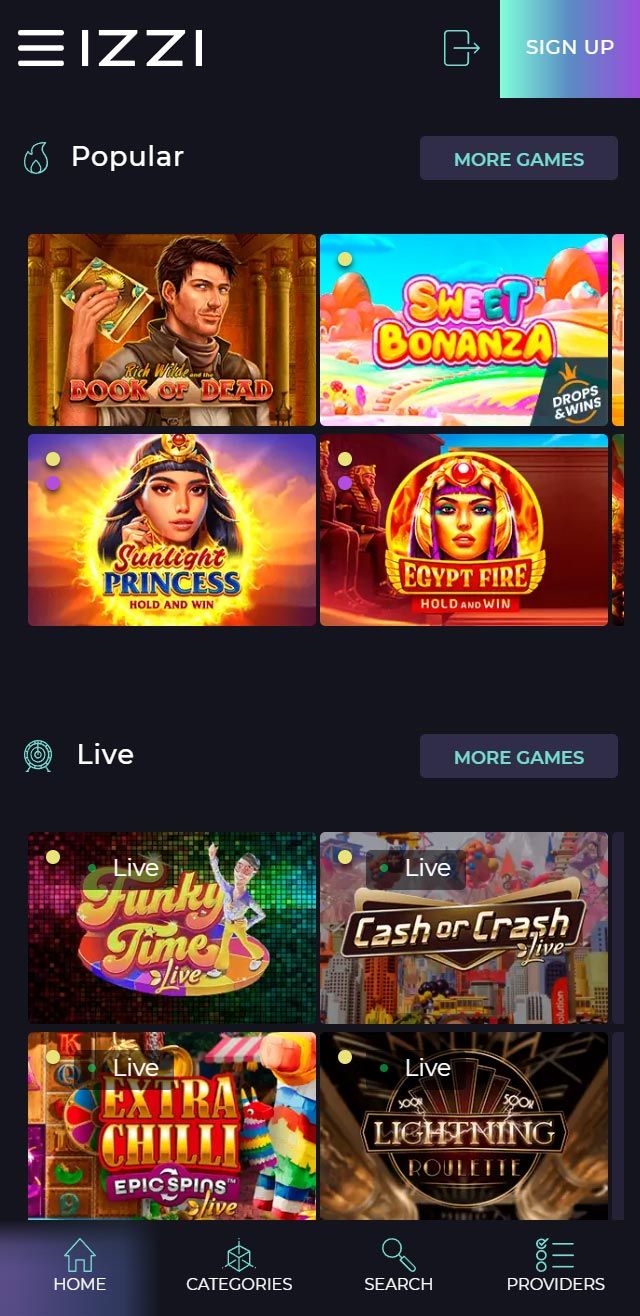
Task: View more Live games
Action: click(518, 757)
